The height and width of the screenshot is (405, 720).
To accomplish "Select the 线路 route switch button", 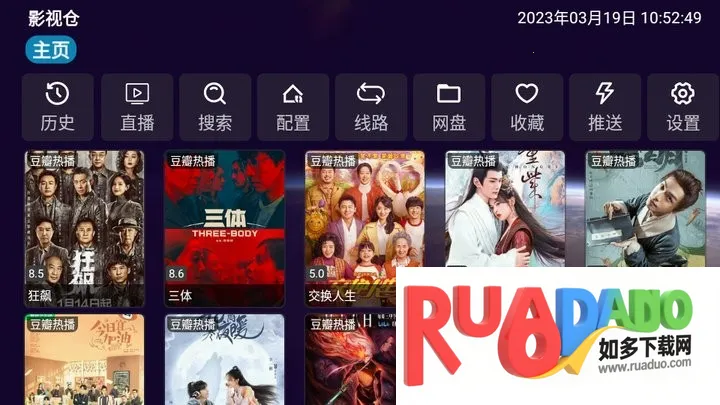I will [x=370, y=107].
